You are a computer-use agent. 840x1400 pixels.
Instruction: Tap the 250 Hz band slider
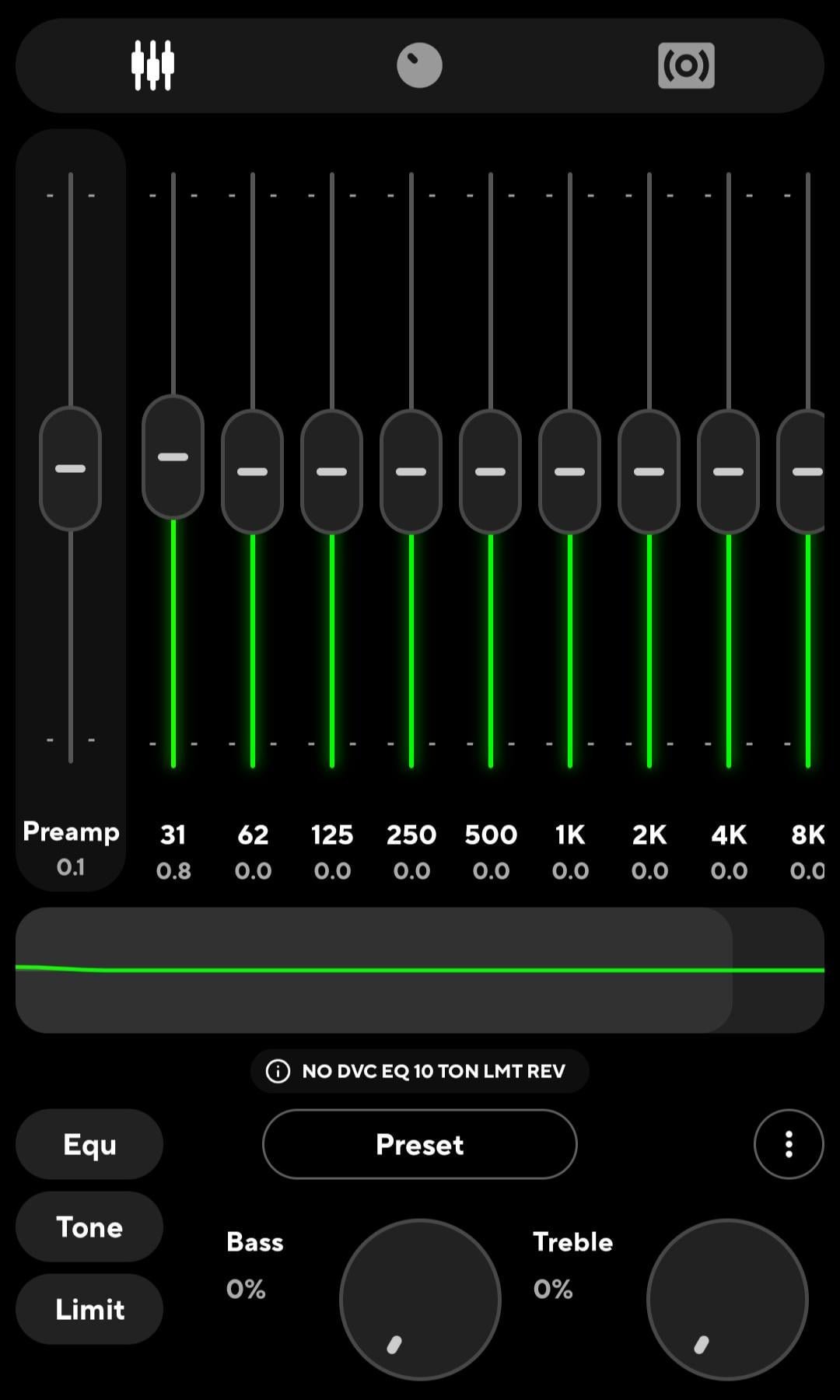click(411, 471)
